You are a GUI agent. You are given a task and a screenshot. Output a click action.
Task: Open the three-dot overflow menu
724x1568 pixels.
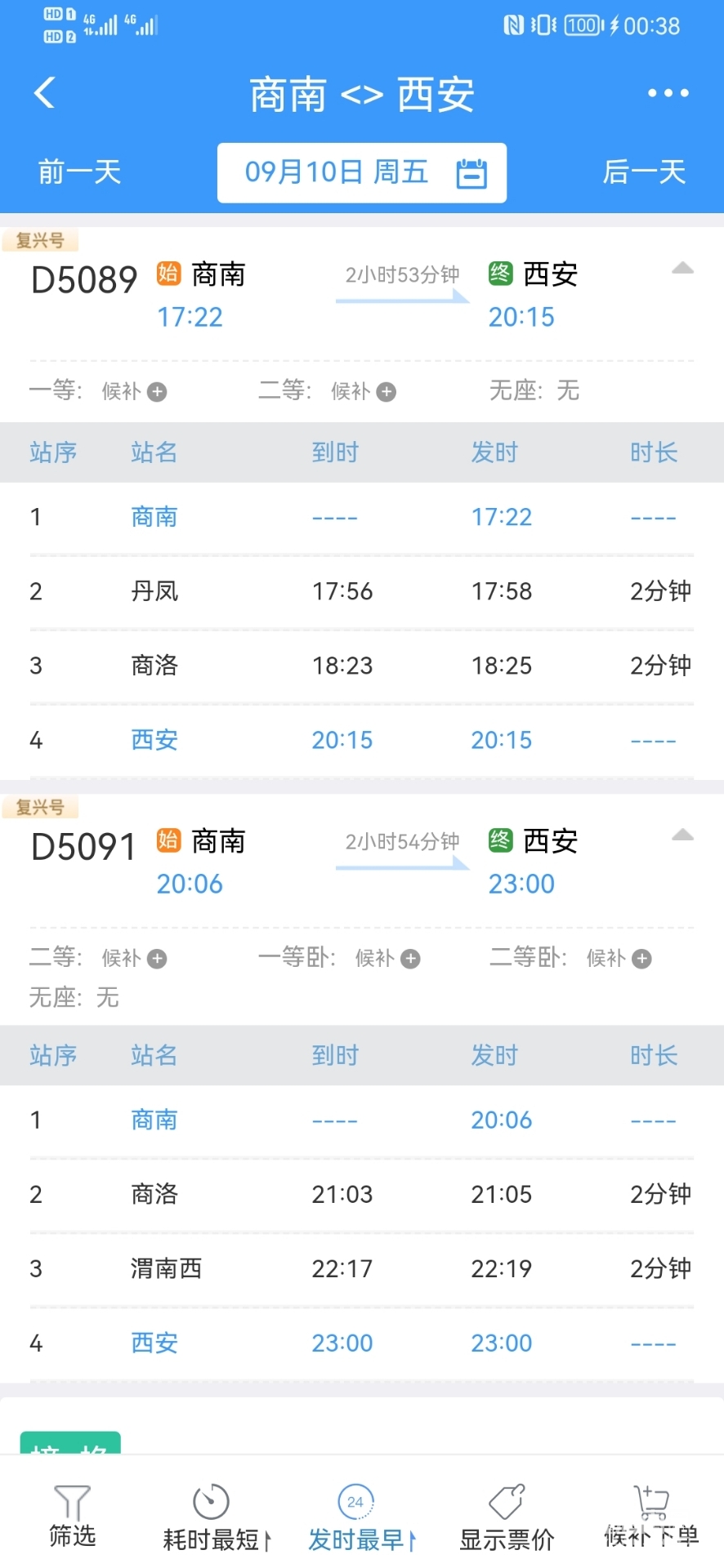[668, 93]
